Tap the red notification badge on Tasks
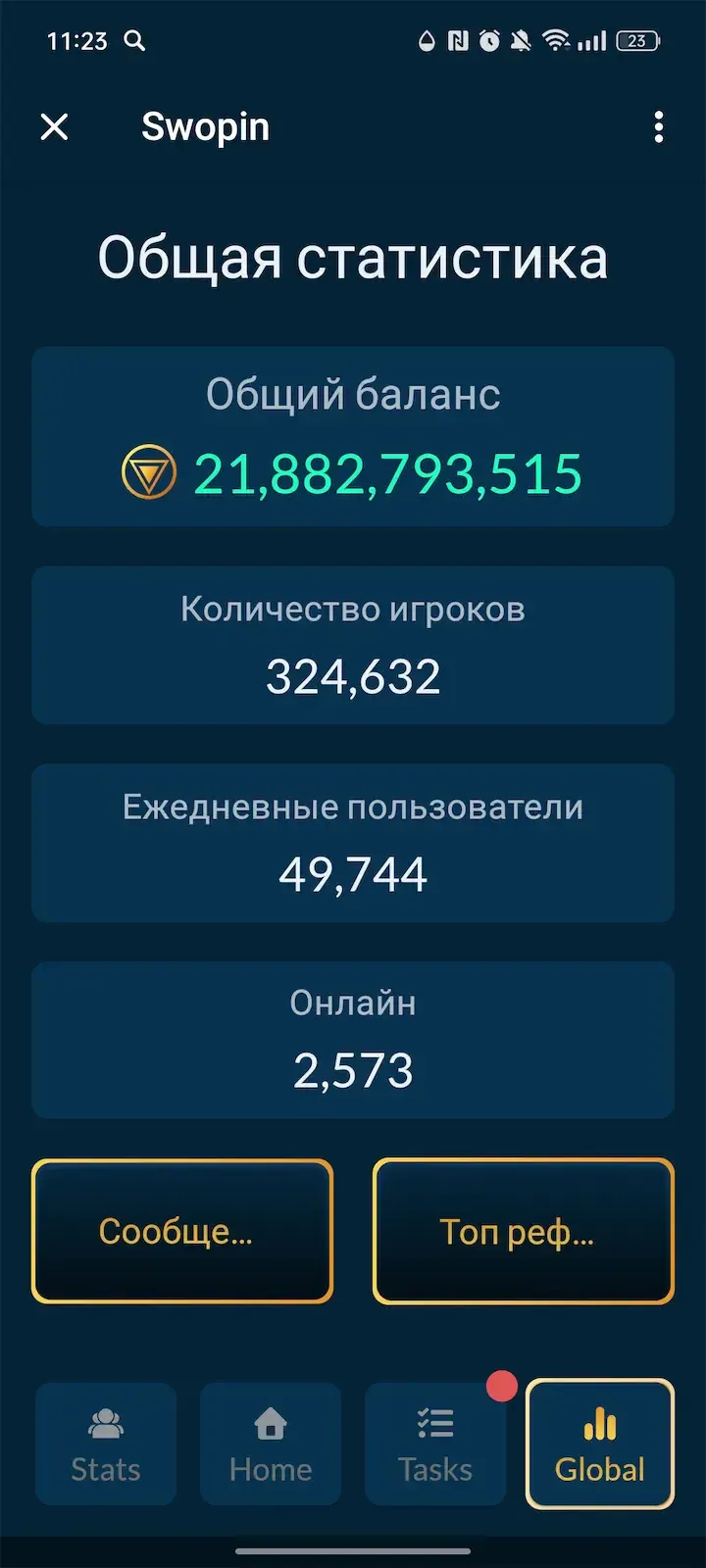The image size is (706, 1568). point(501,1386)
